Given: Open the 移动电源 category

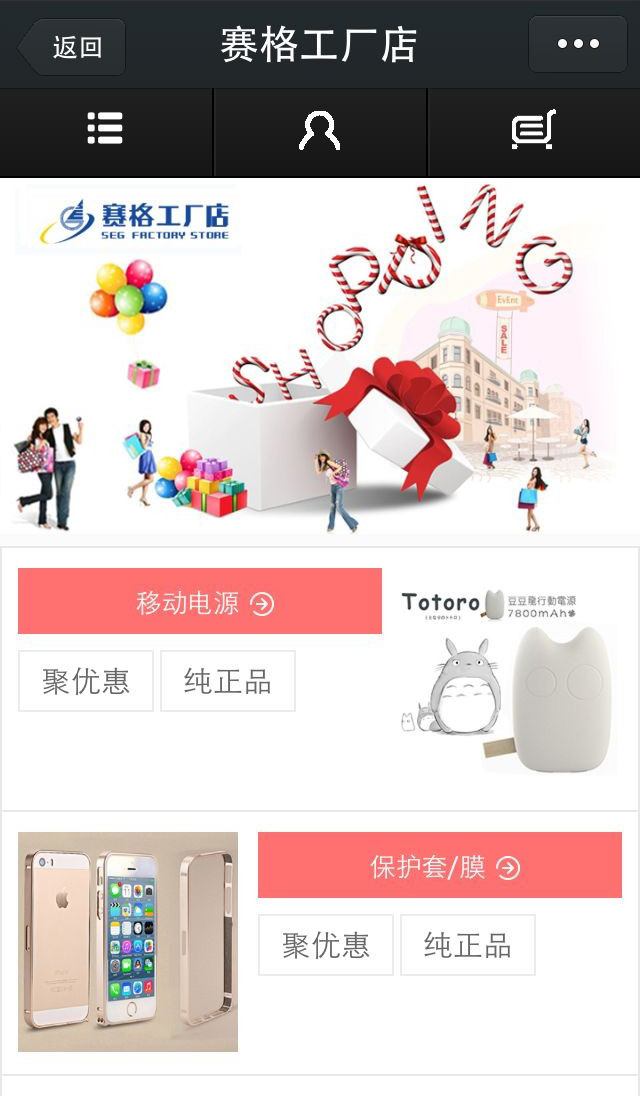Looking at the screenshot, I should click(200, 601).
